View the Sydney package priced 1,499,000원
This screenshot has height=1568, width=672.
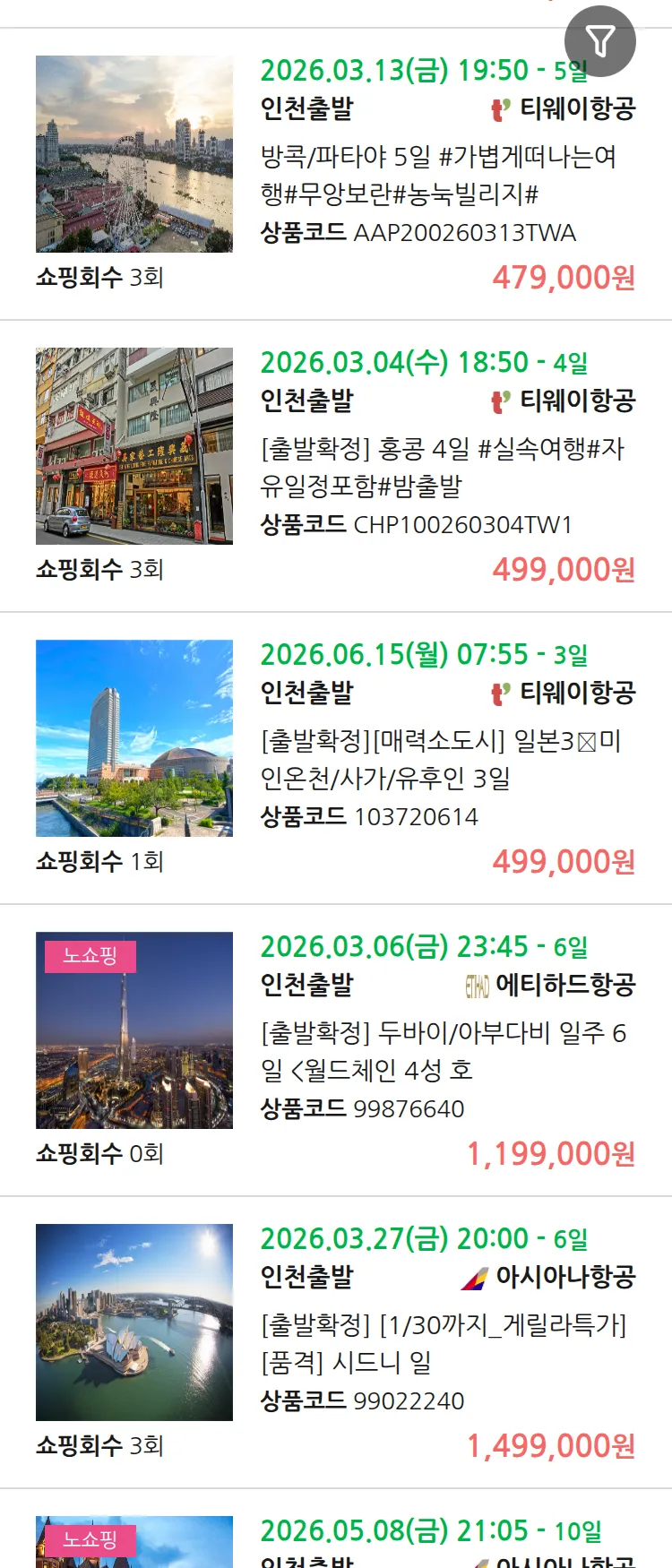[443, 1343]
